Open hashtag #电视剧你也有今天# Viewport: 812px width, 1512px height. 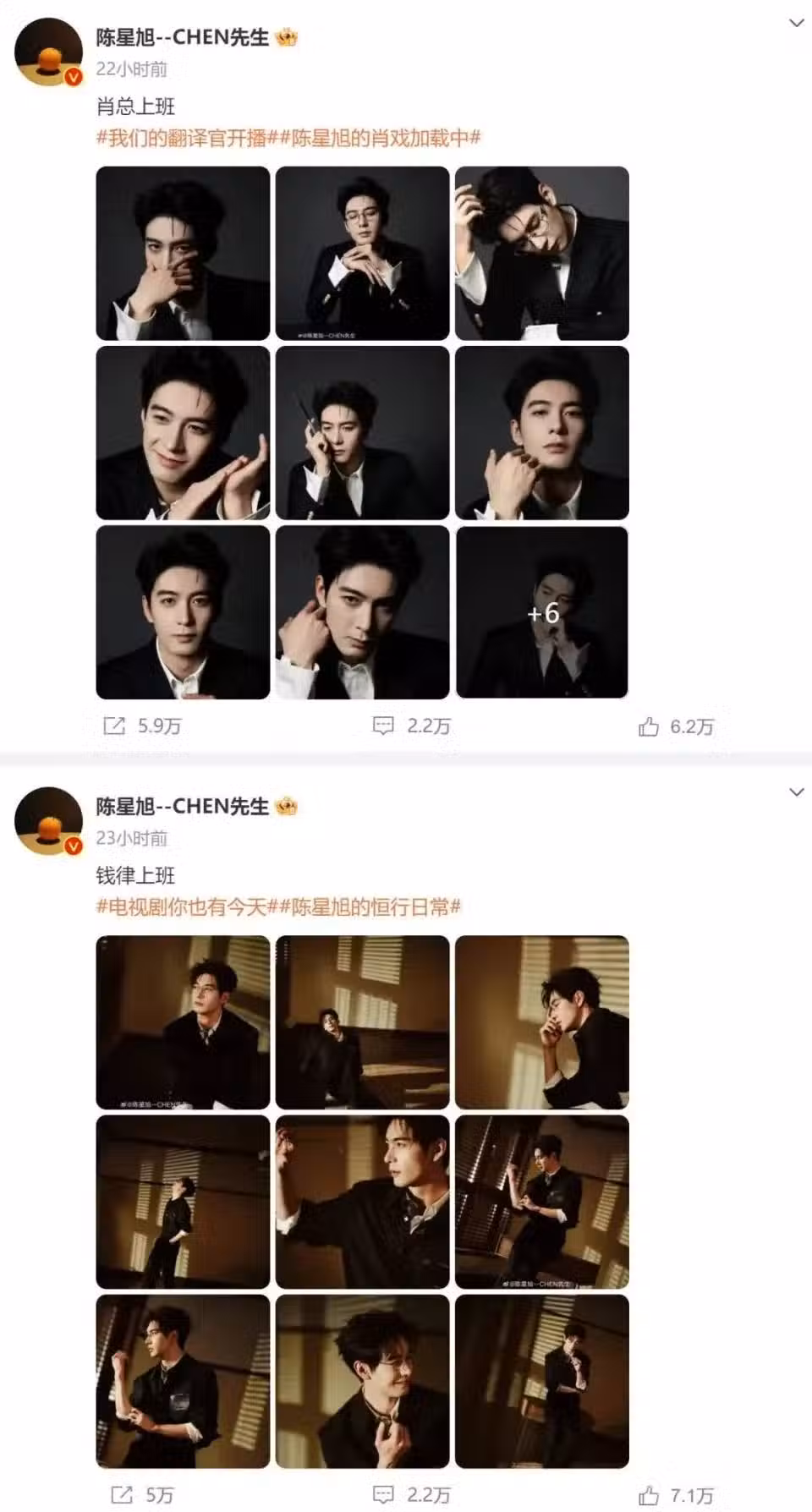(x=182, y=907)
